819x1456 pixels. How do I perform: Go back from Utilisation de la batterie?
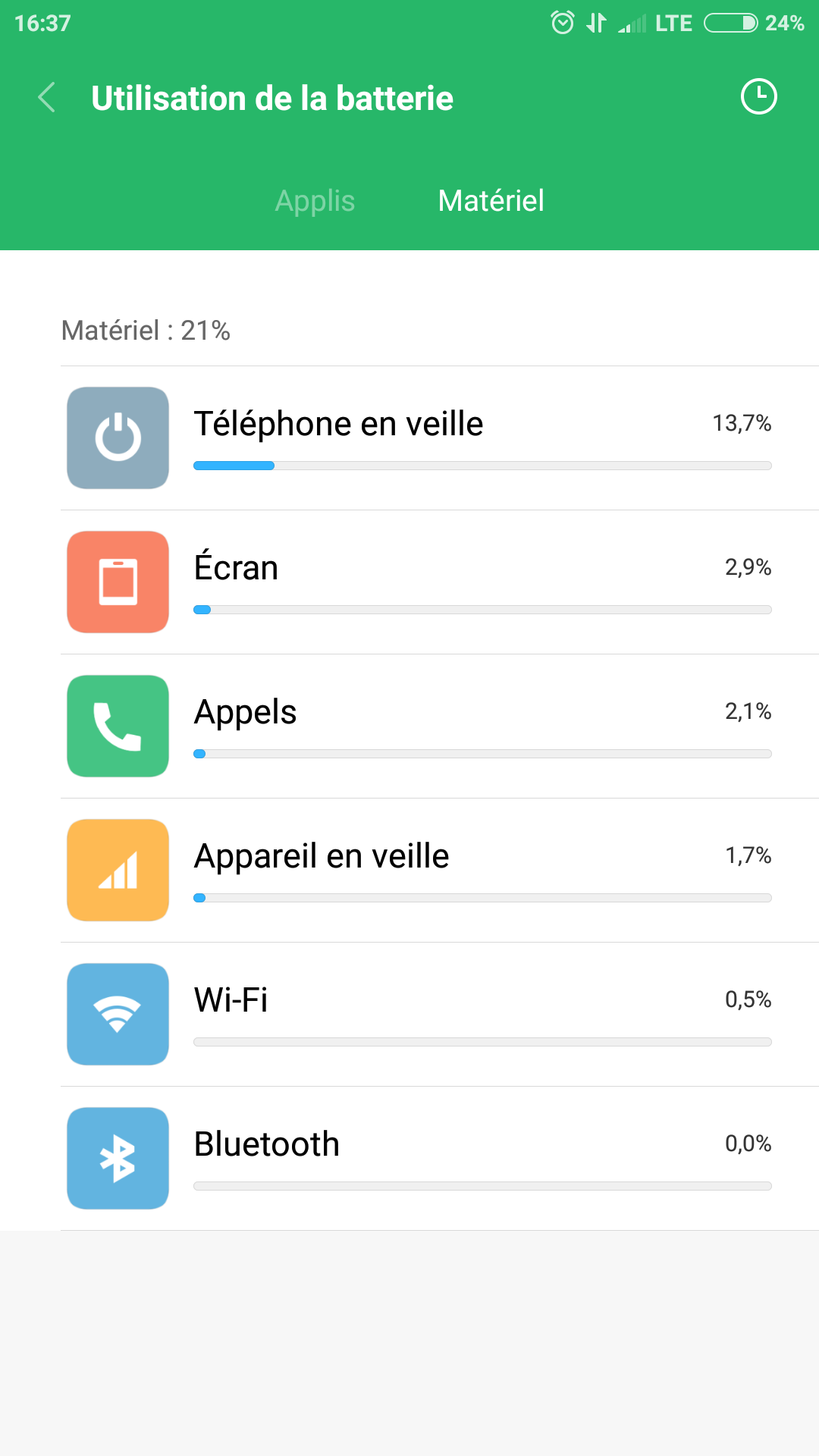pos(47,97)
